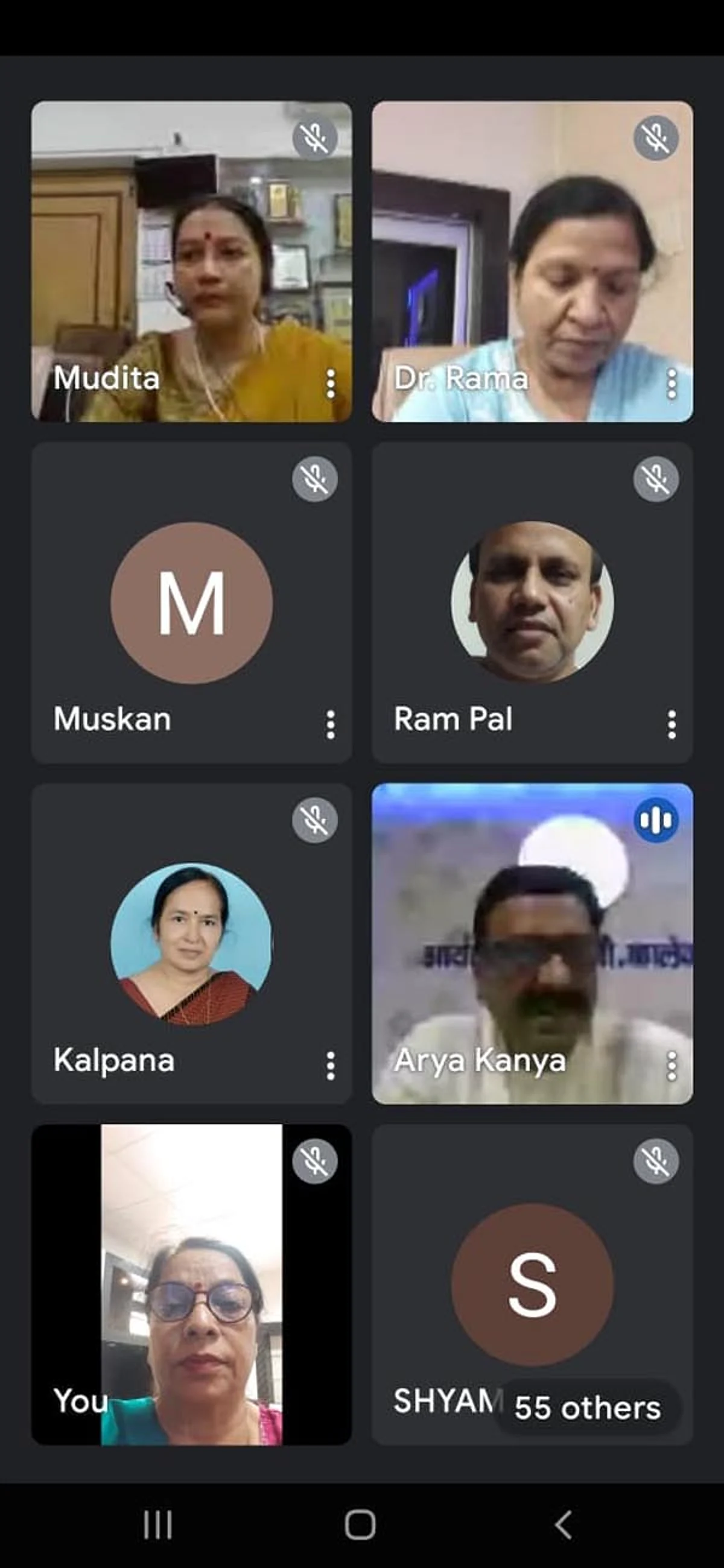Viewport: 724px width, 1568px height.
Task: Go back with the system back button
Action: (x=564, y=1525)
